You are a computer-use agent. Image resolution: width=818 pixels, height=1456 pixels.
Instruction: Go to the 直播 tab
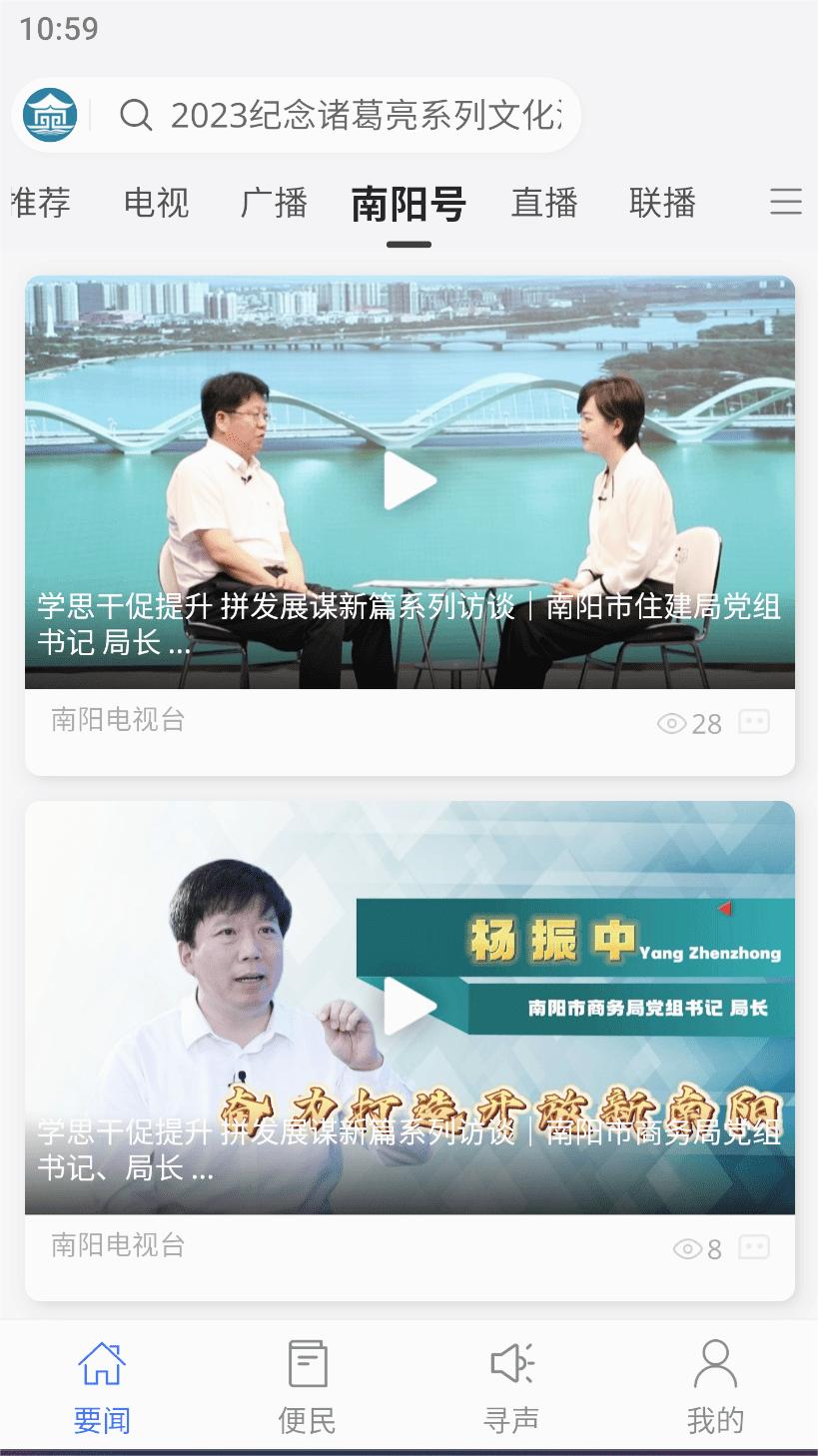point(544,203)
